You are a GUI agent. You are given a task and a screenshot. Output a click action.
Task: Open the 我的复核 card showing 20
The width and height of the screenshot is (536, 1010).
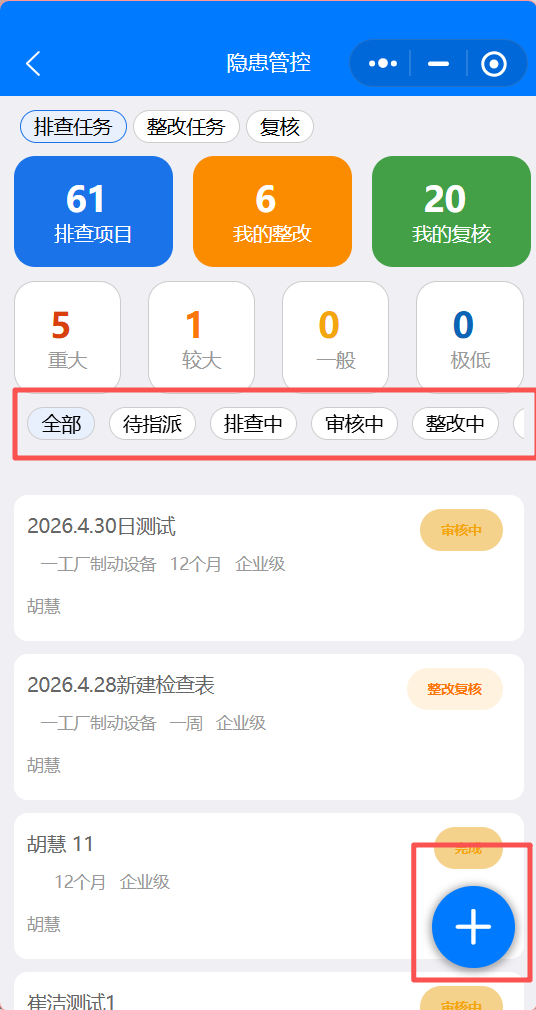tap(452, 211)
